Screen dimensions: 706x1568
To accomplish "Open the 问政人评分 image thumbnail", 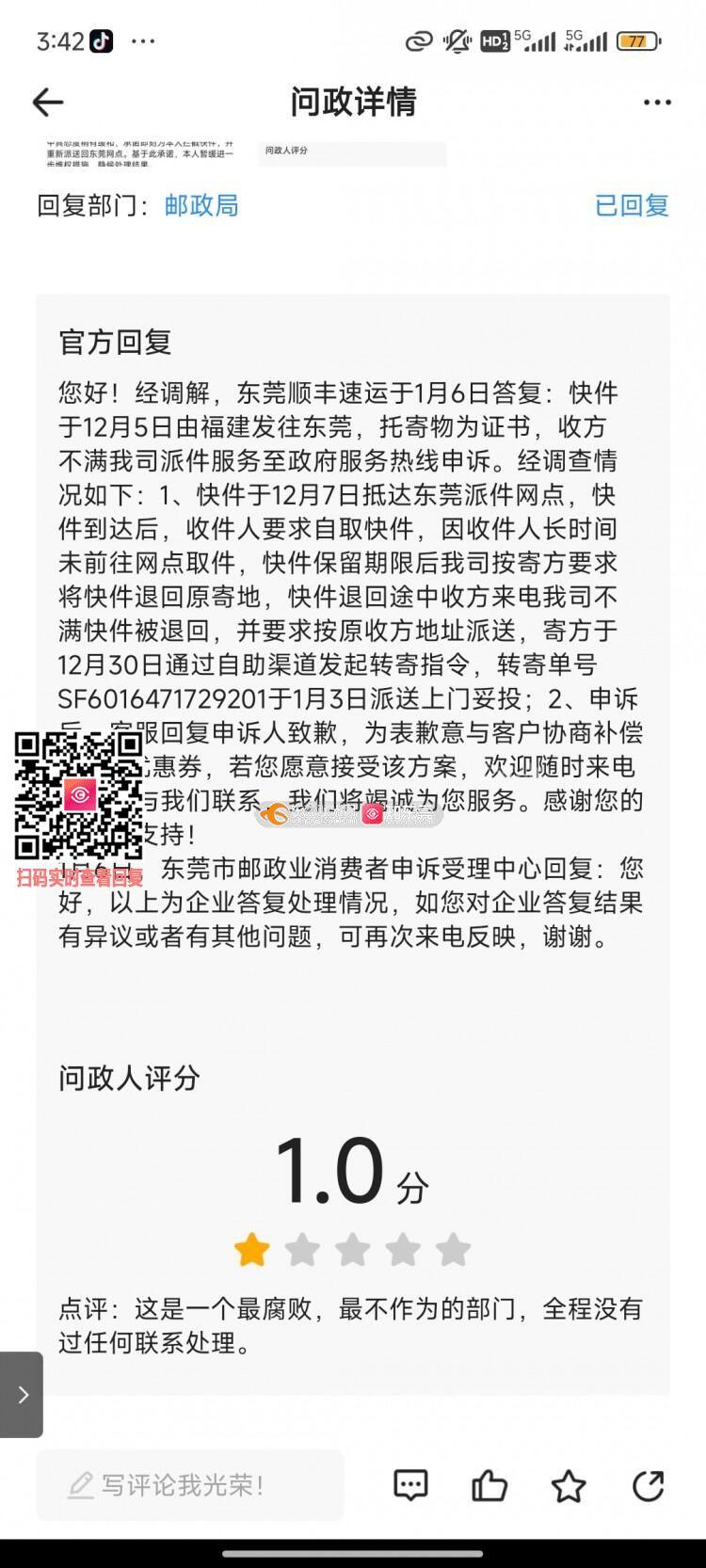I will click(352, 153).
